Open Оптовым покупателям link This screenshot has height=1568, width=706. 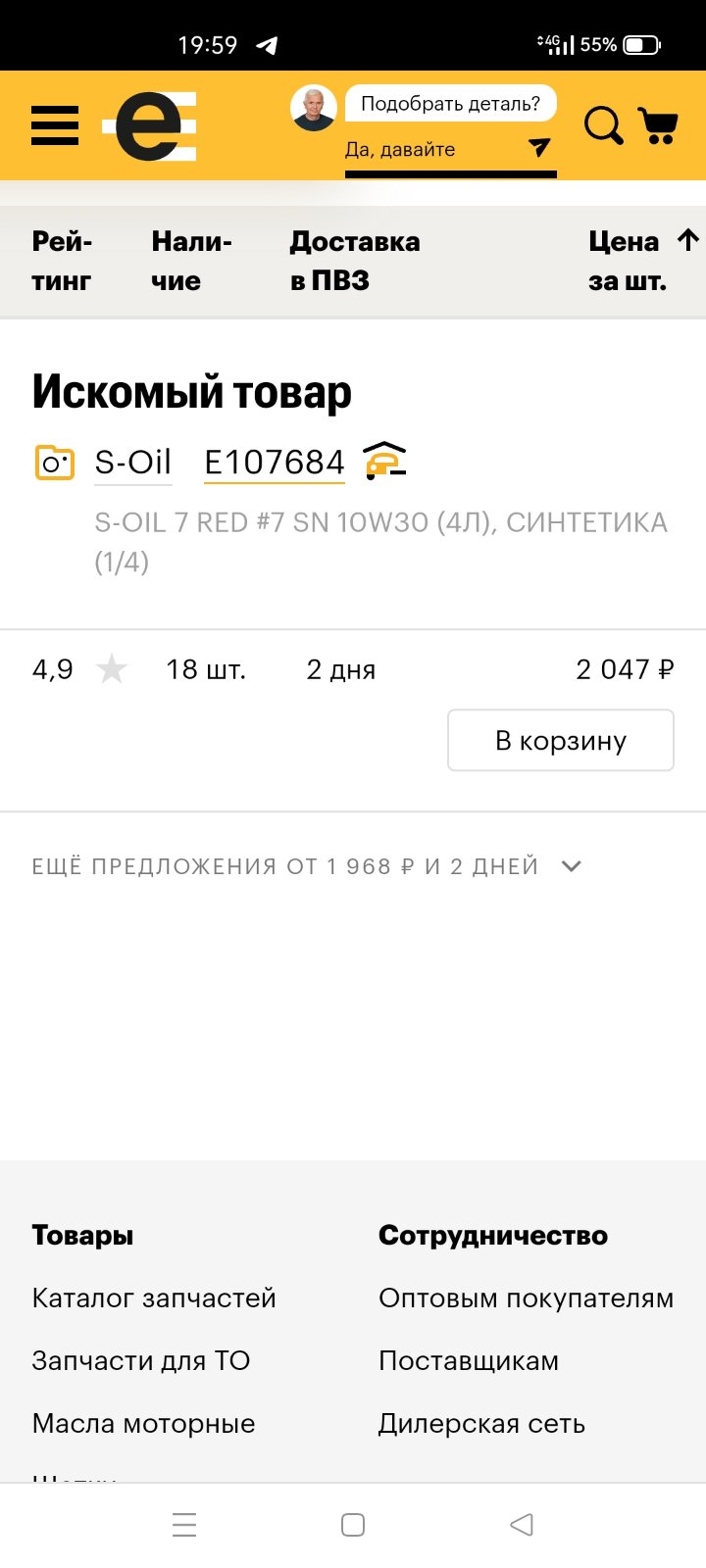tap(527, 1298)
